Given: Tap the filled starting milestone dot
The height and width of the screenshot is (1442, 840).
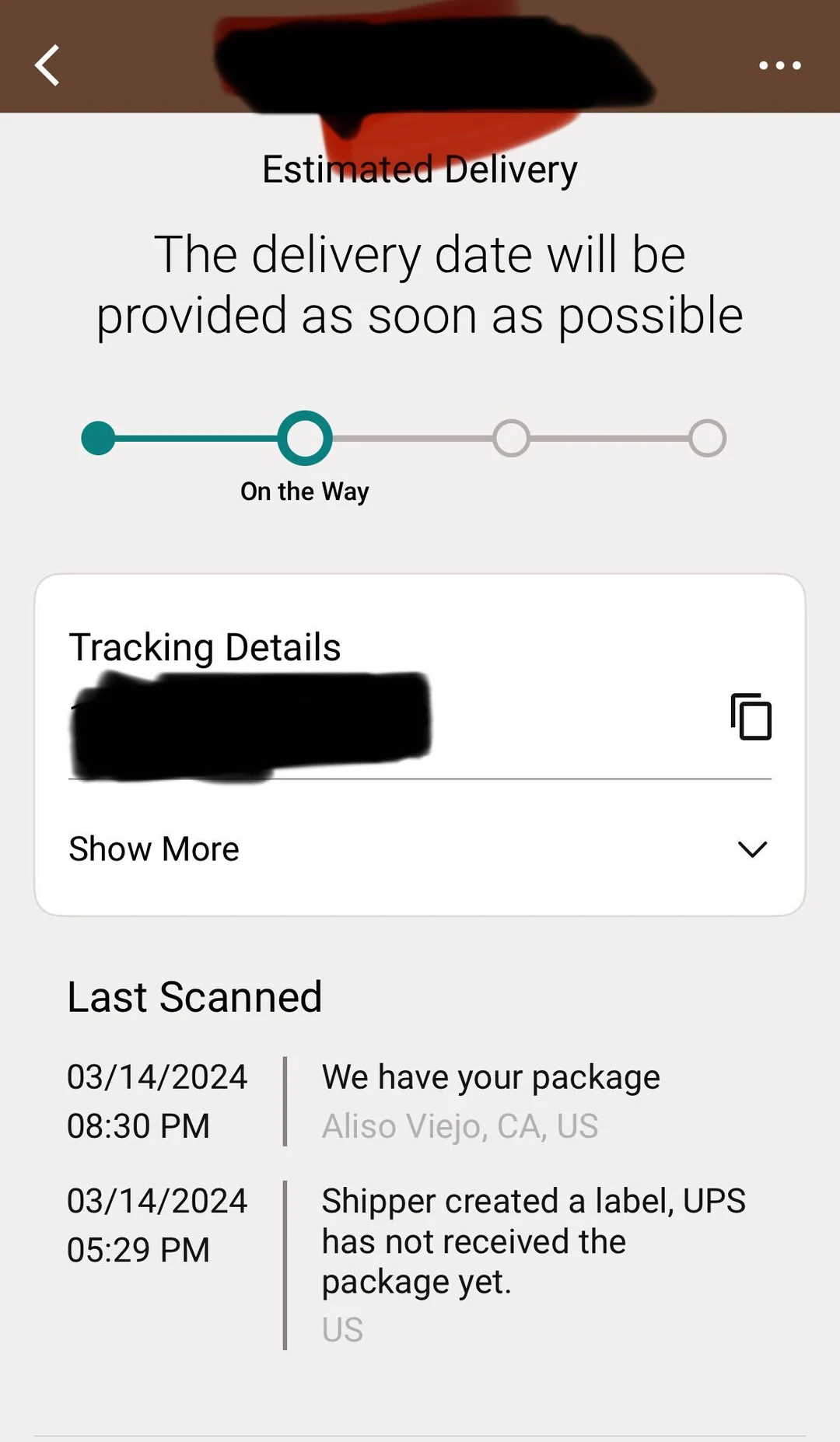Looking at the screenshot, I should tap(99, 438).
